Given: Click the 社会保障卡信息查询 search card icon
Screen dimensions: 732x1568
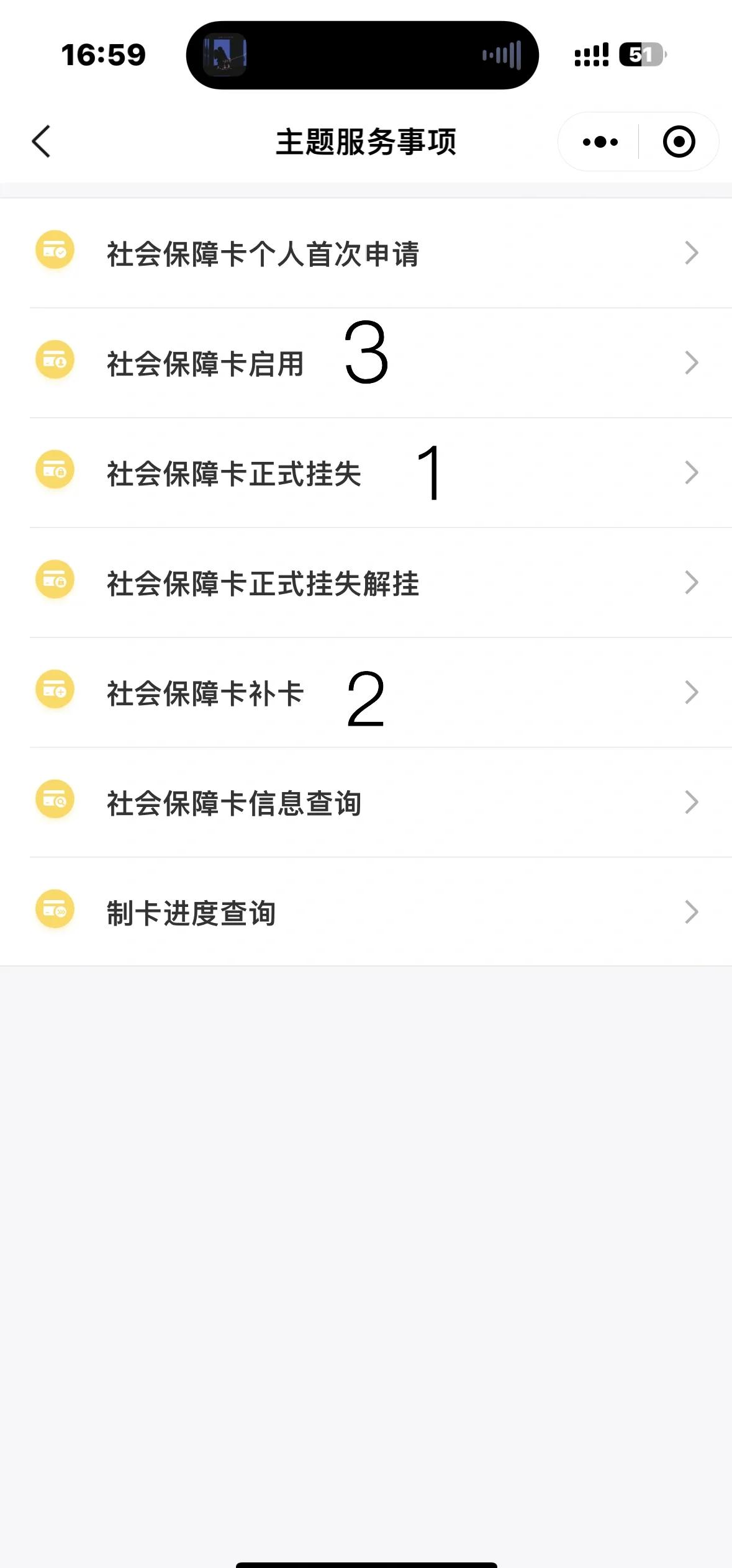Looking at the screenshot, I should click(x=55, y=800).
